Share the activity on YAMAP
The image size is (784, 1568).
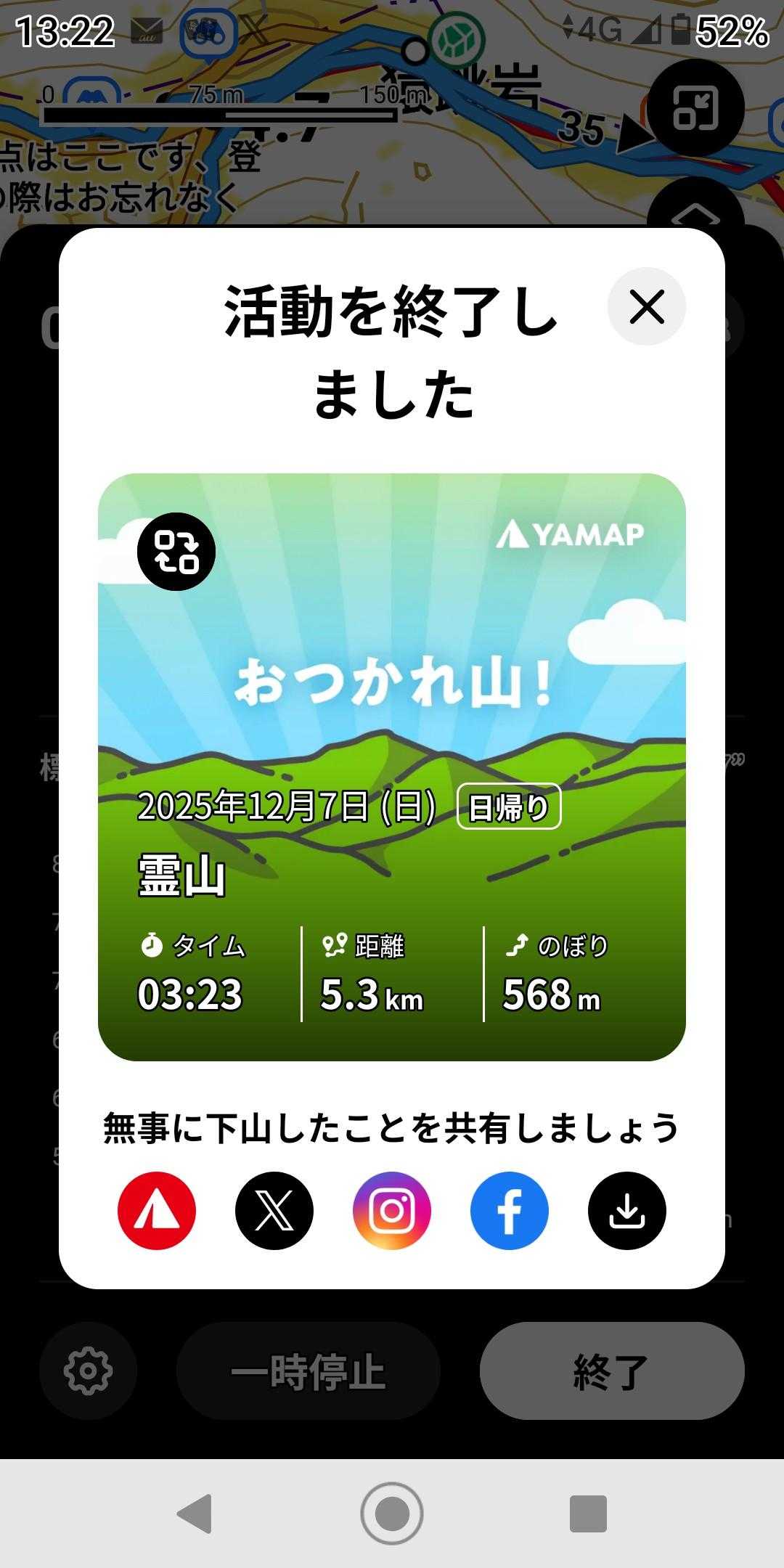157,1211
